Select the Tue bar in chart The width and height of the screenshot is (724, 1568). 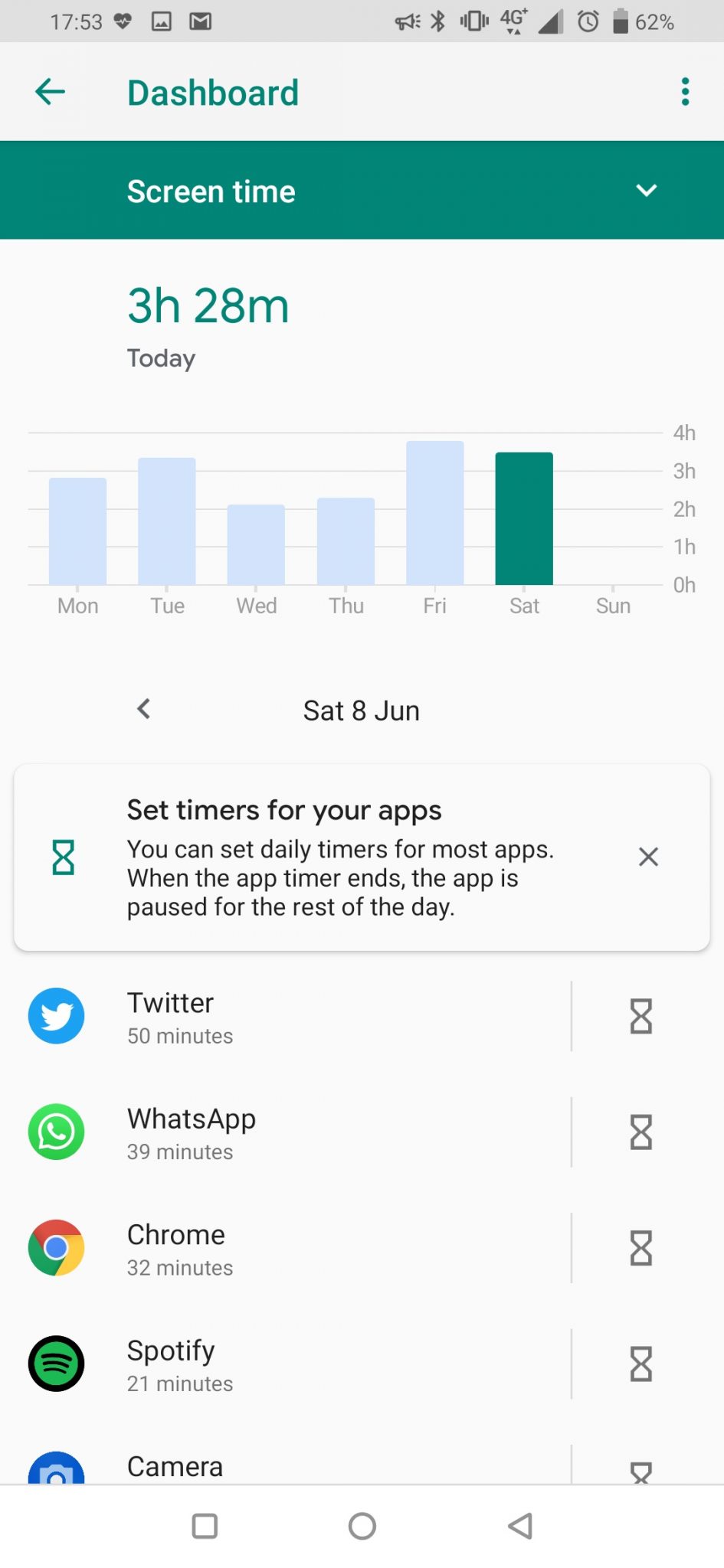167,521
